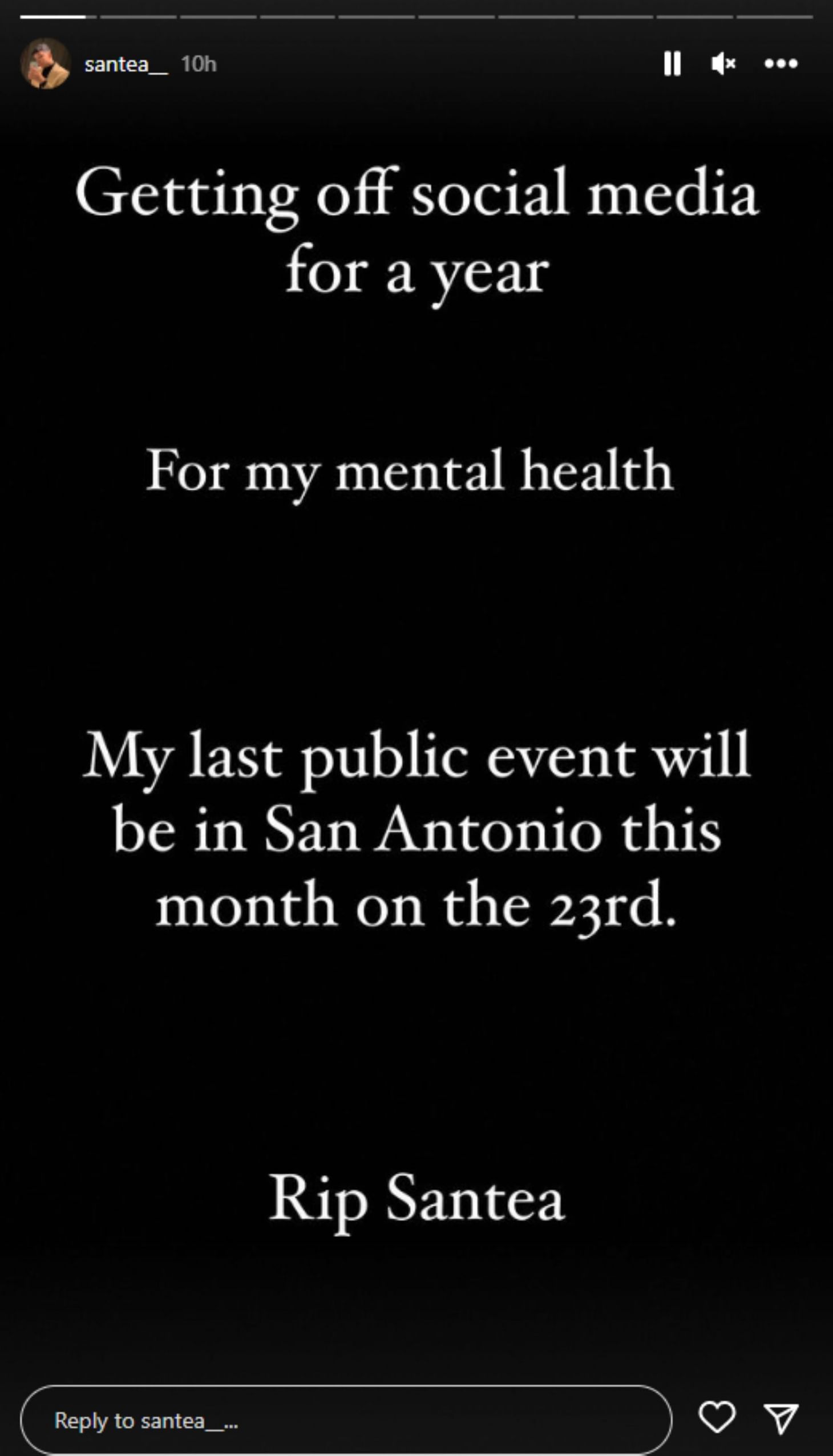This screenshot has width=833, height=1456.
Task: Share the story via paper plane icon
Action: [782, 1418]
